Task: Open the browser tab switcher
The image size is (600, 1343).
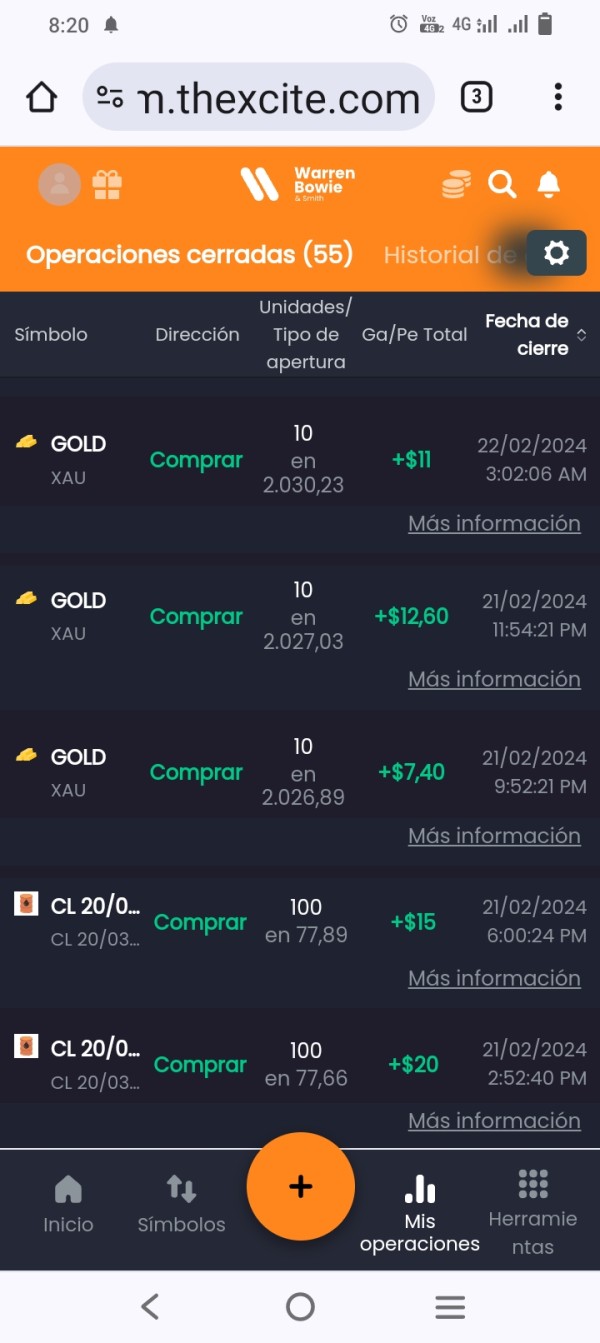Action: 476,97
